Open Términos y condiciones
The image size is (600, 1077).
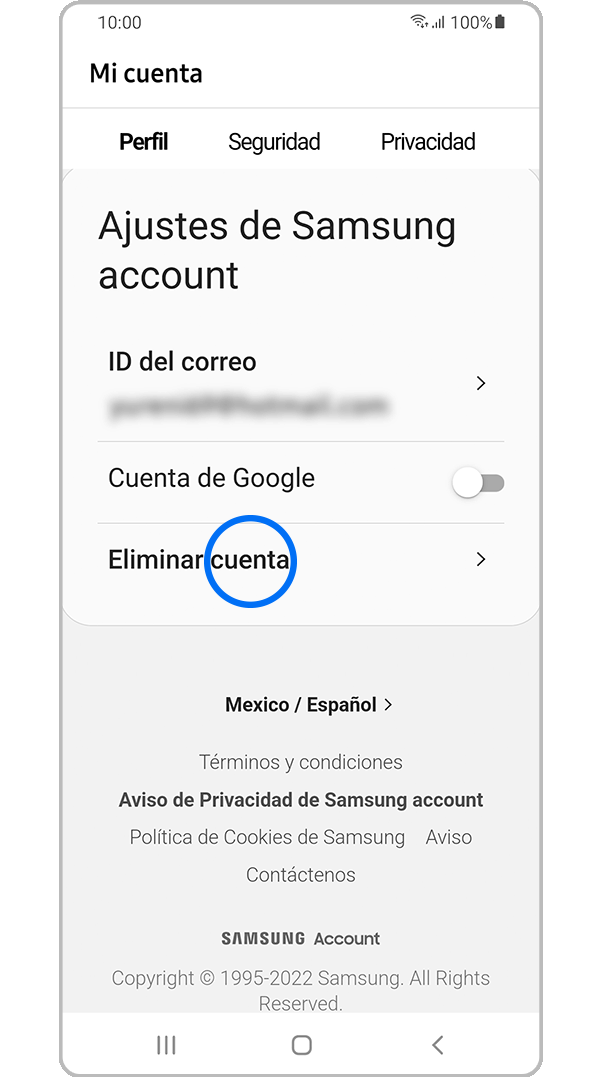pyautogui.click(x=300, y=762)
